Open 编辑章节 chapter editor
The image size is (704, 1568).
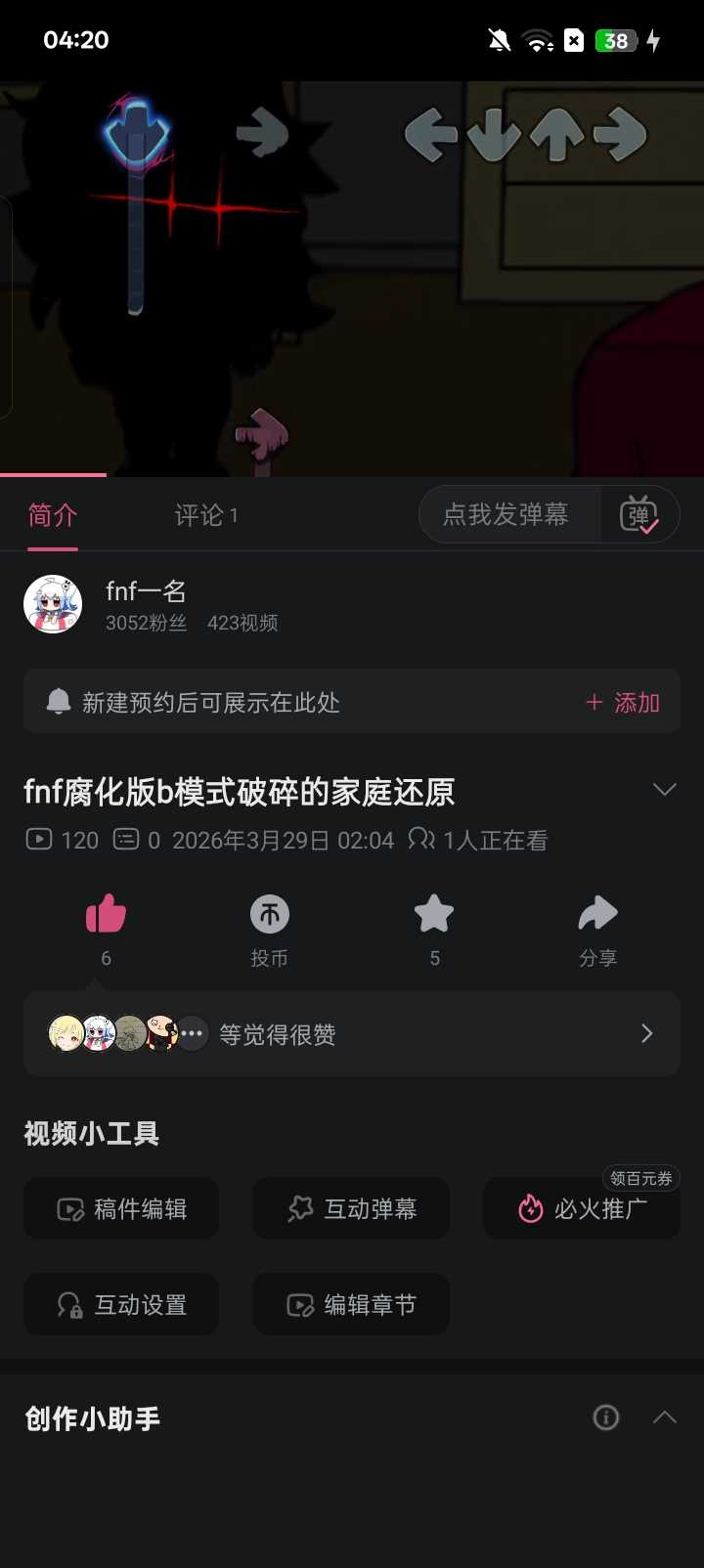point(352,1305)
